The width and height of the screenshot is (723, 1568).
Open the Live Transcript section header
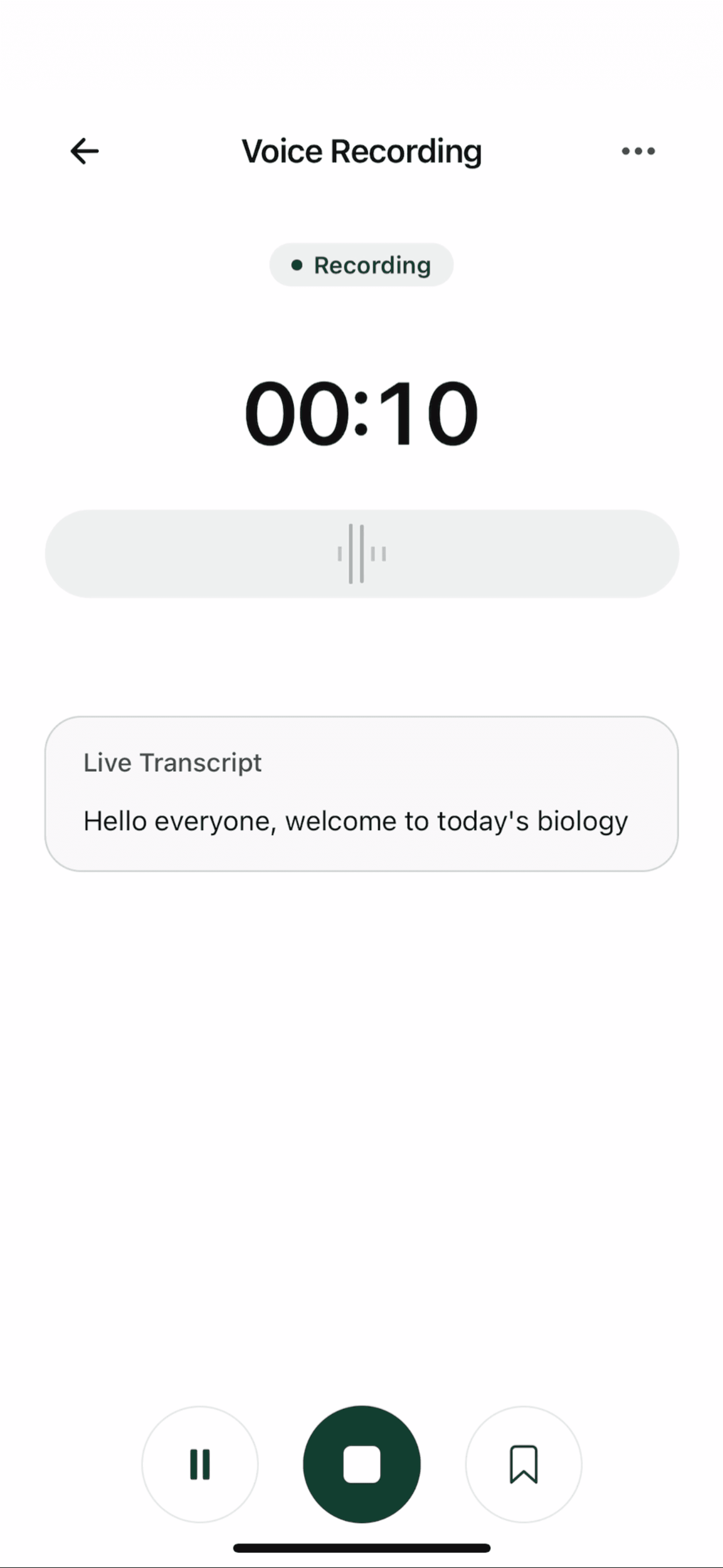172,762
